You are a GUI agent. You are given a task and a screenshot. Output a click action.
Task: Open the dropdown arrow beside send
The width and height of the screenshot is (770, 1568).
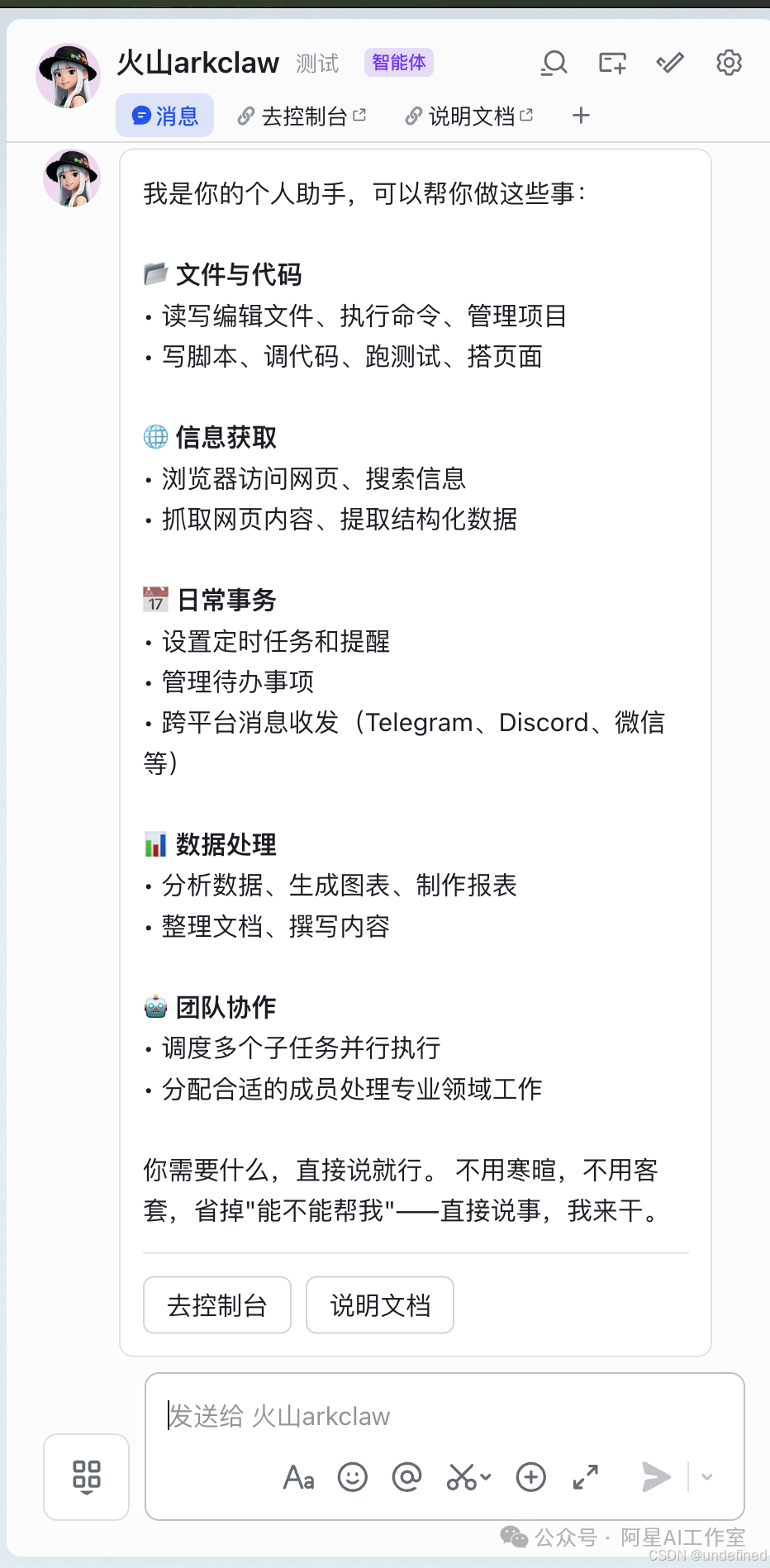[707, 1477]
